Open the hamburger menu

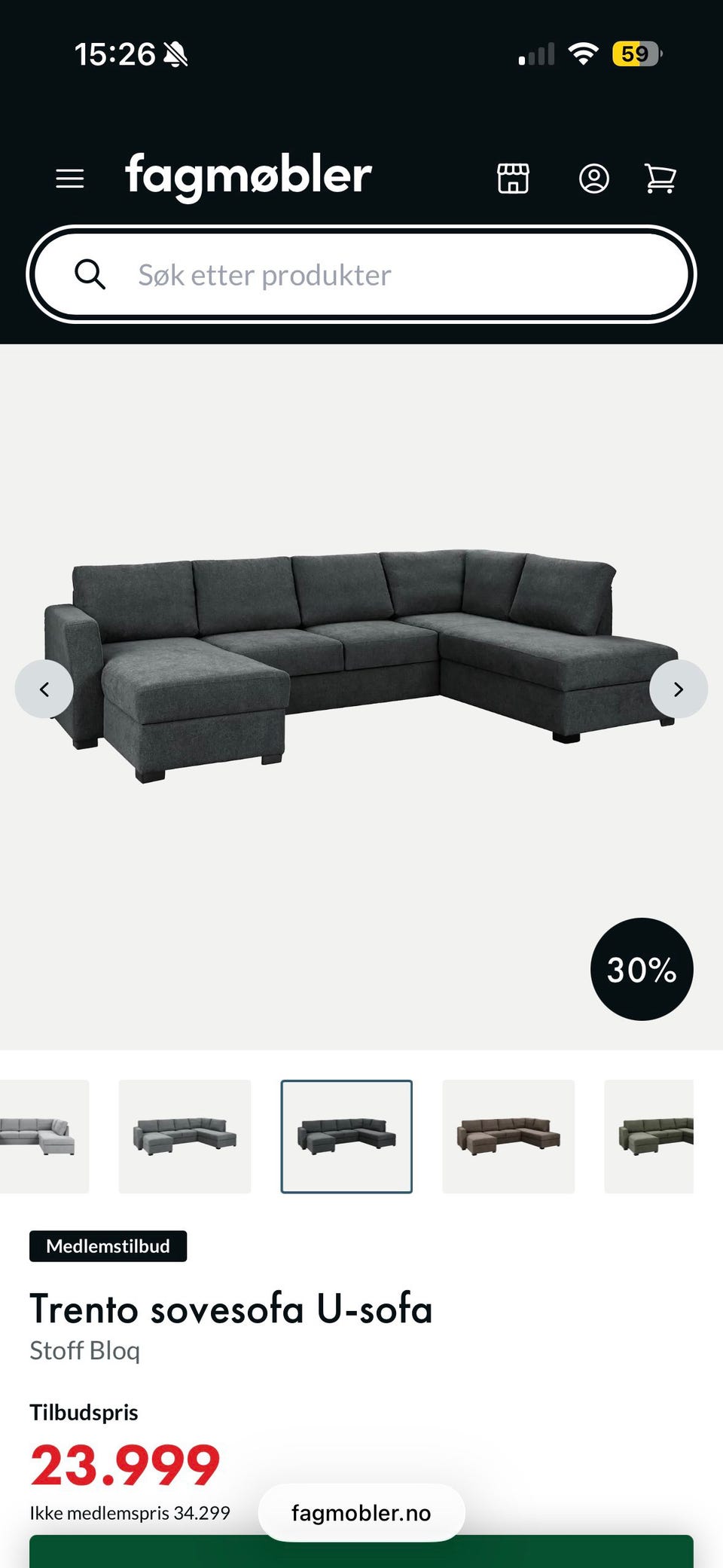coord(70,179)
